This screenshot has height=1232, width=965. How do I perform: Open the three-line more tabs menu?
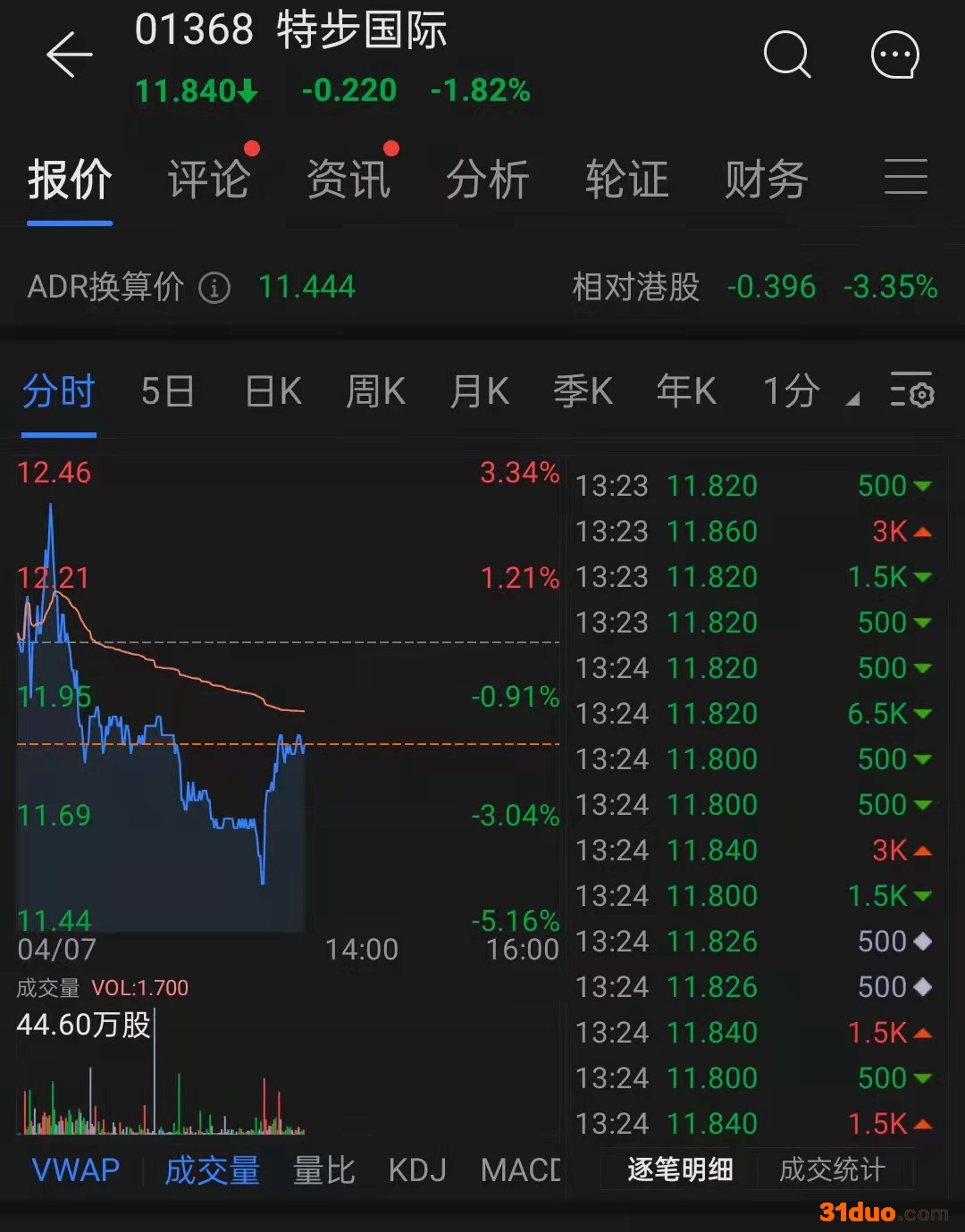[x=906, y=177]
